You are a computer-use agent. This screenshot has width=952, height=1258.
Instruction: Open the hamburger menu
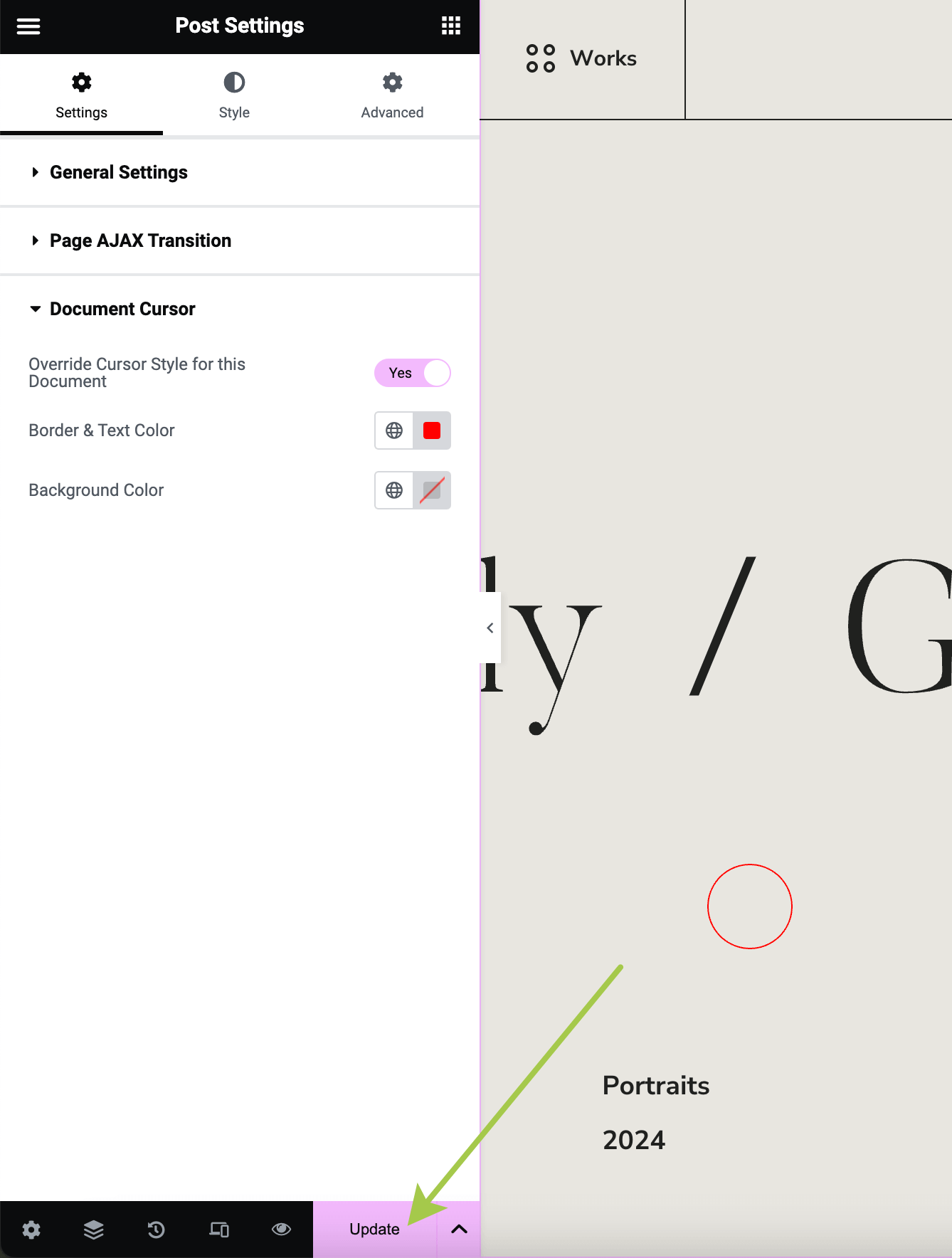[28, 26]
